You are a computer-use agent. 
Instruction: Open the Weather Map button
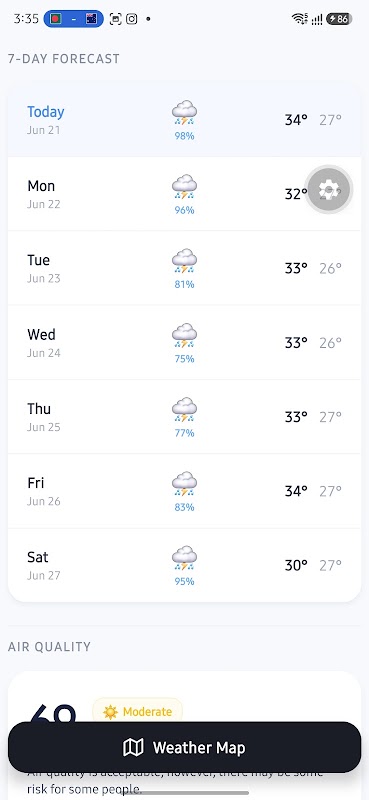tap(184, 747)
